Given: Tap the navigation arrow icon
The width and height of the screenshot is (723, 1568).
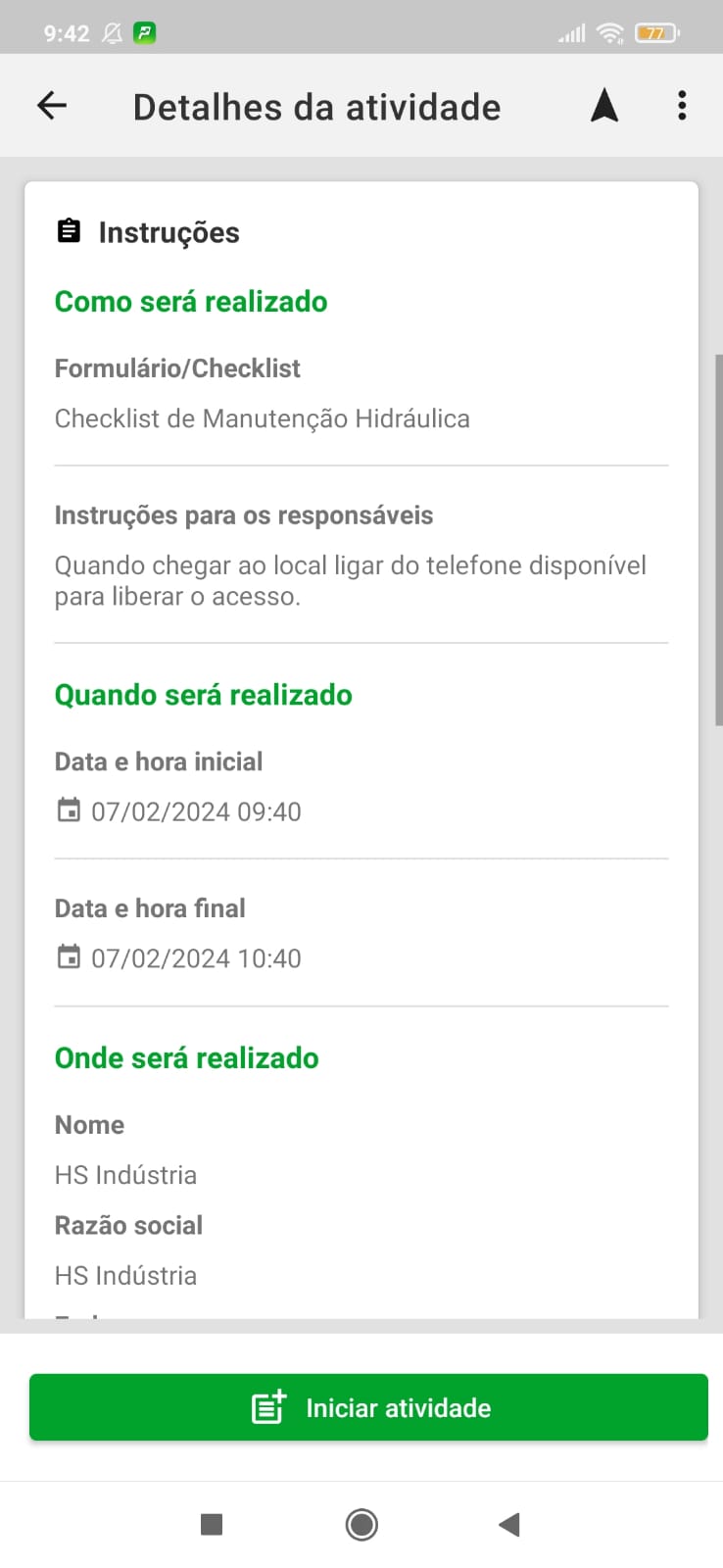Looking at the screenshot, I should pyautogui.click(x=604, y=105).
